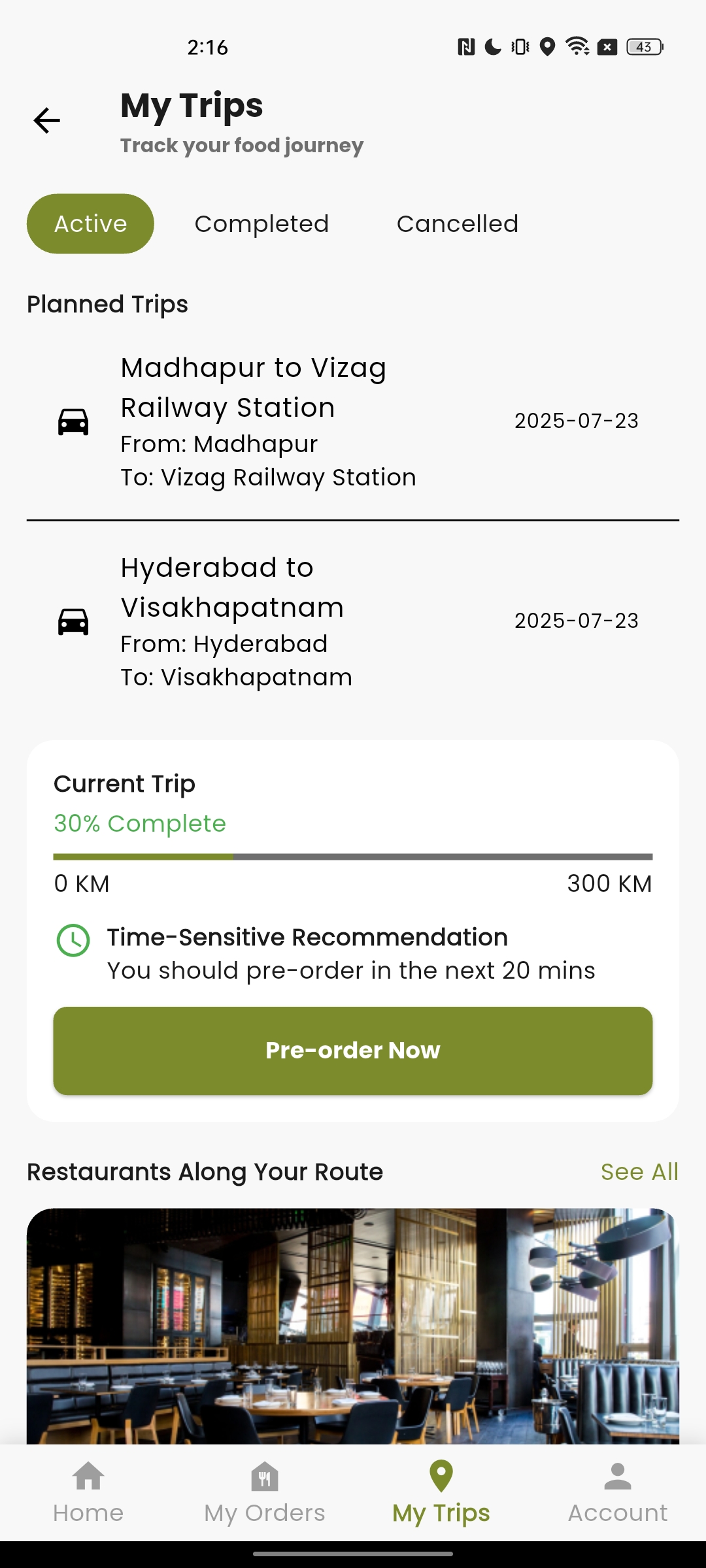
Task: Tap the battery indicator in the status bar
Action: (x=643, y=46)
